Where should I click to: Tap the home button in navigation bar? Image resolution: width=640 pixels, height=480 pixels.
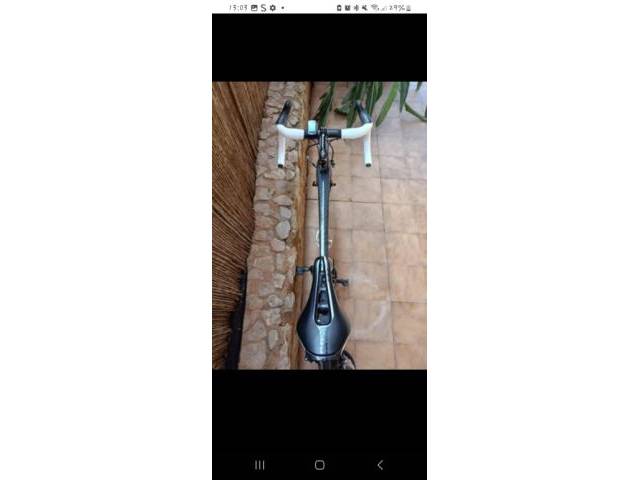(x=319, y=465)
